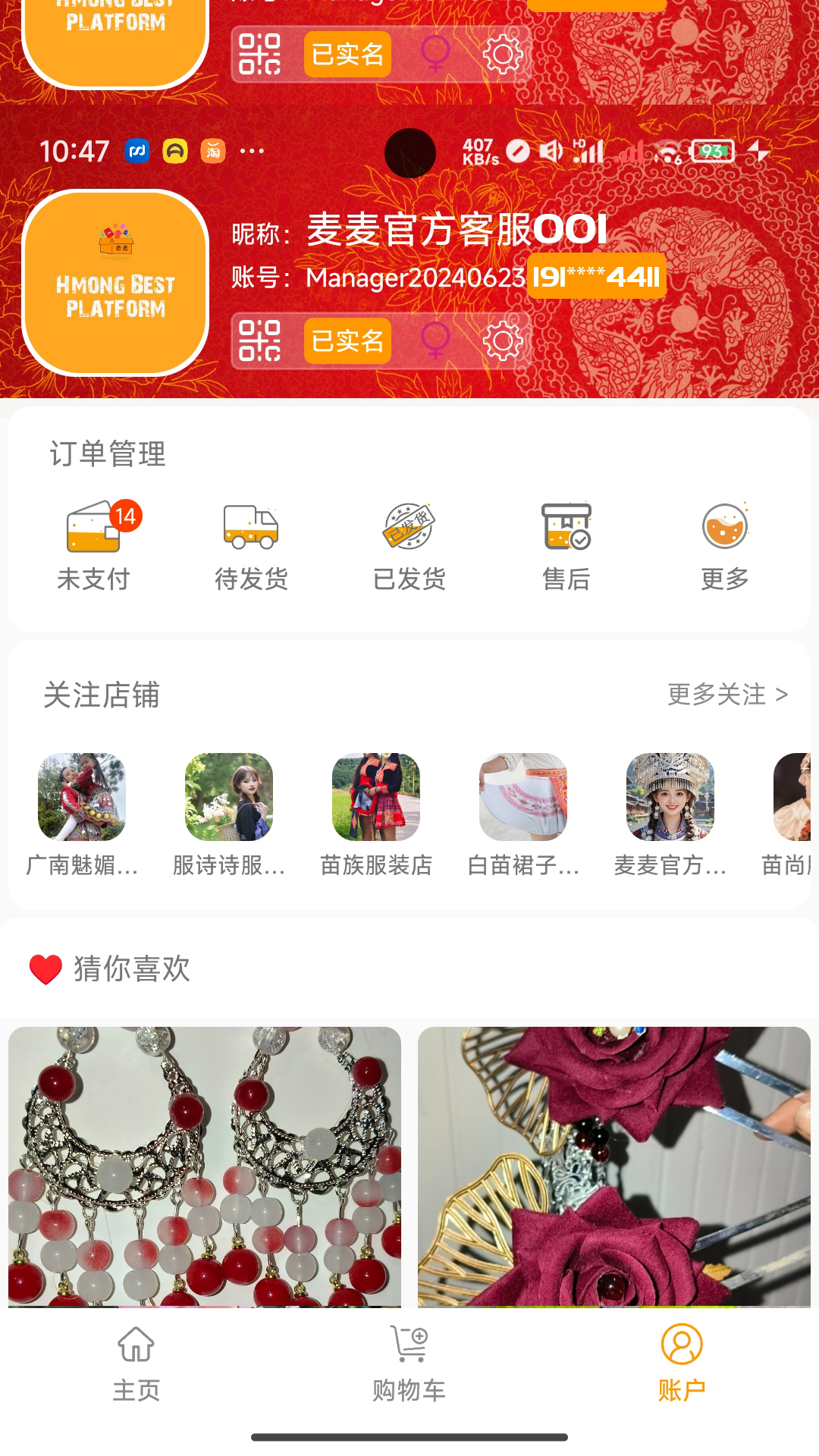The height and width of the screenshot is (1456, 819).
Task: Open shipped orders (已发货)
Action: click(x=409, y=546)
